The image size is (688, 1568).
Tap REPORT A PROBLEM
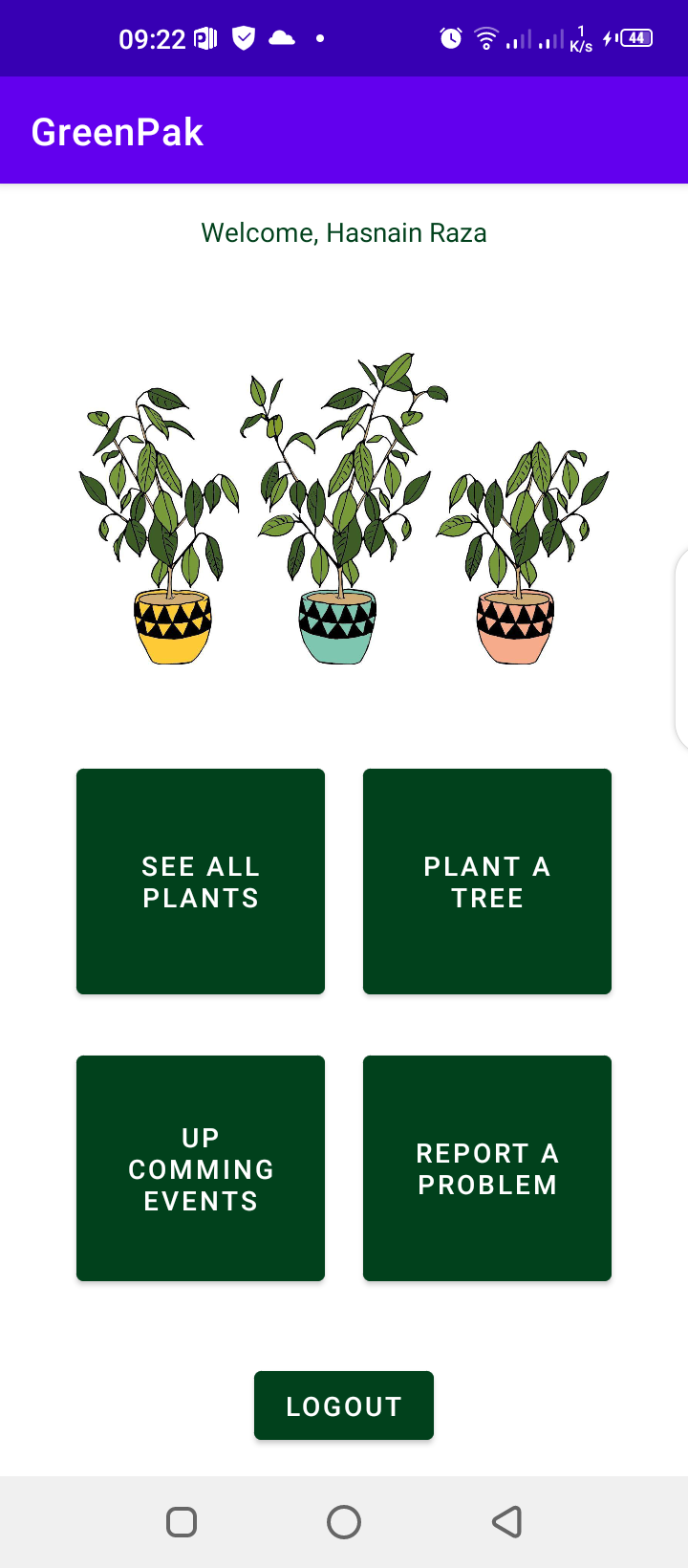tap(486, 1168)
